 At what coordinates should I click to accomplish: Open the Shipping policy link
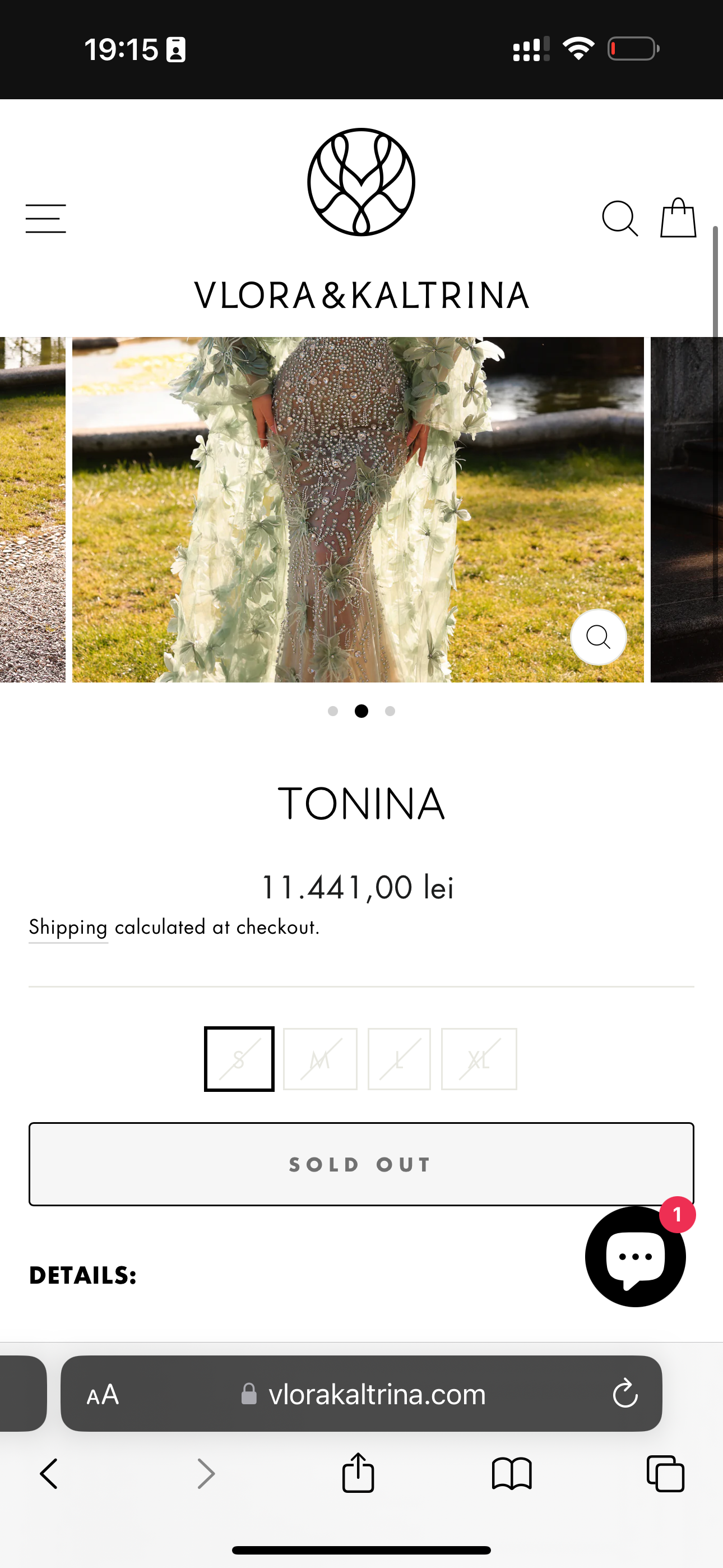[x=68, y=927]
